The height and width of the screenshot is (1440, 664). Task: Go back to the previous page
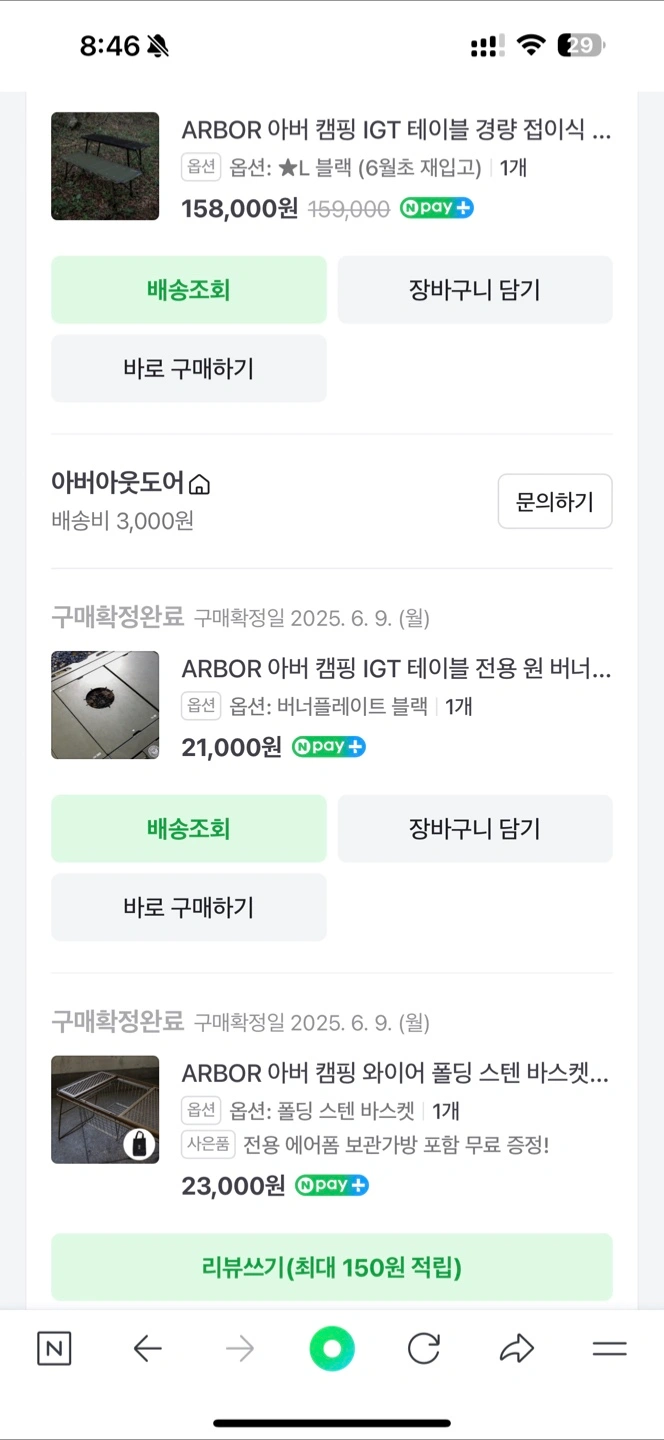147,1349
